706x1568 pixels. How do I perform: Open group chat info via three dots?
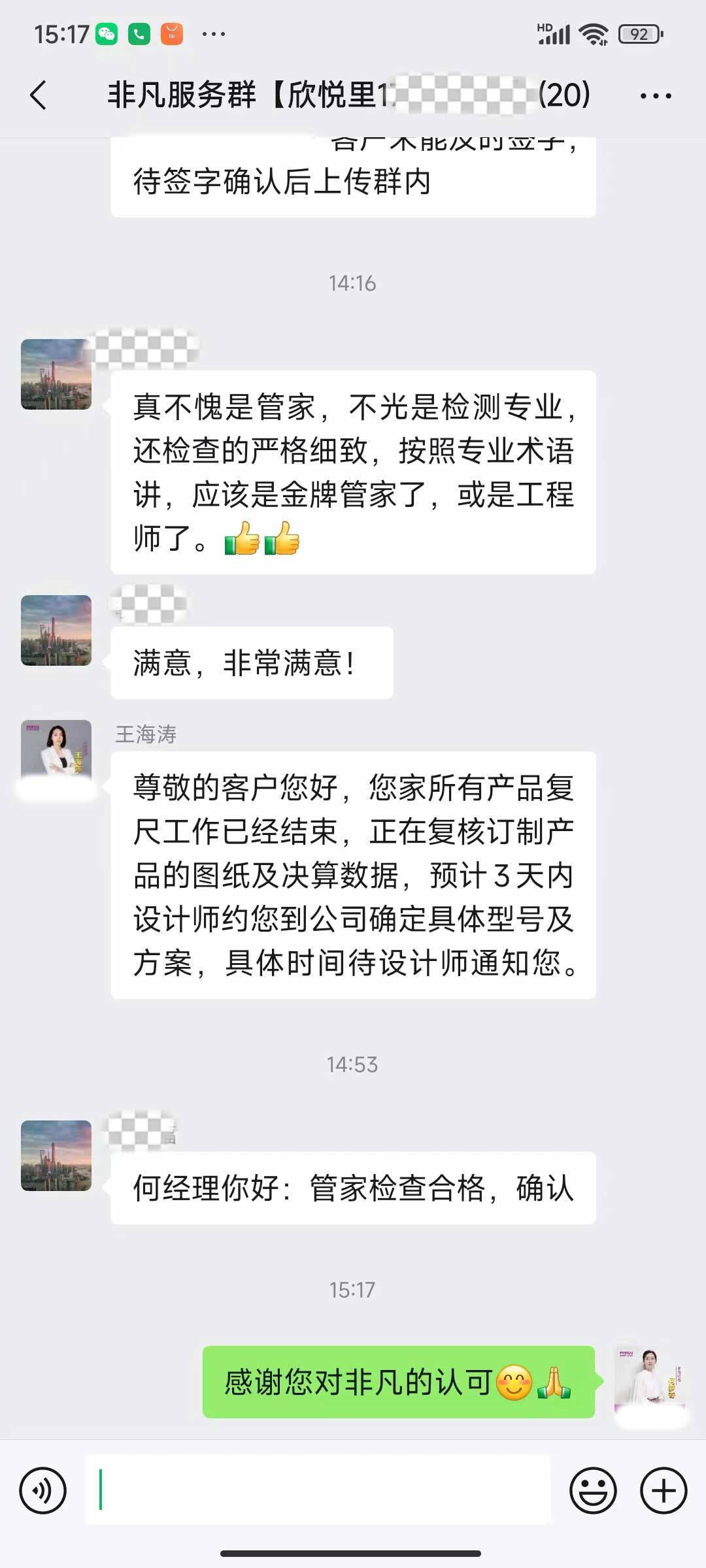point(655,96)
